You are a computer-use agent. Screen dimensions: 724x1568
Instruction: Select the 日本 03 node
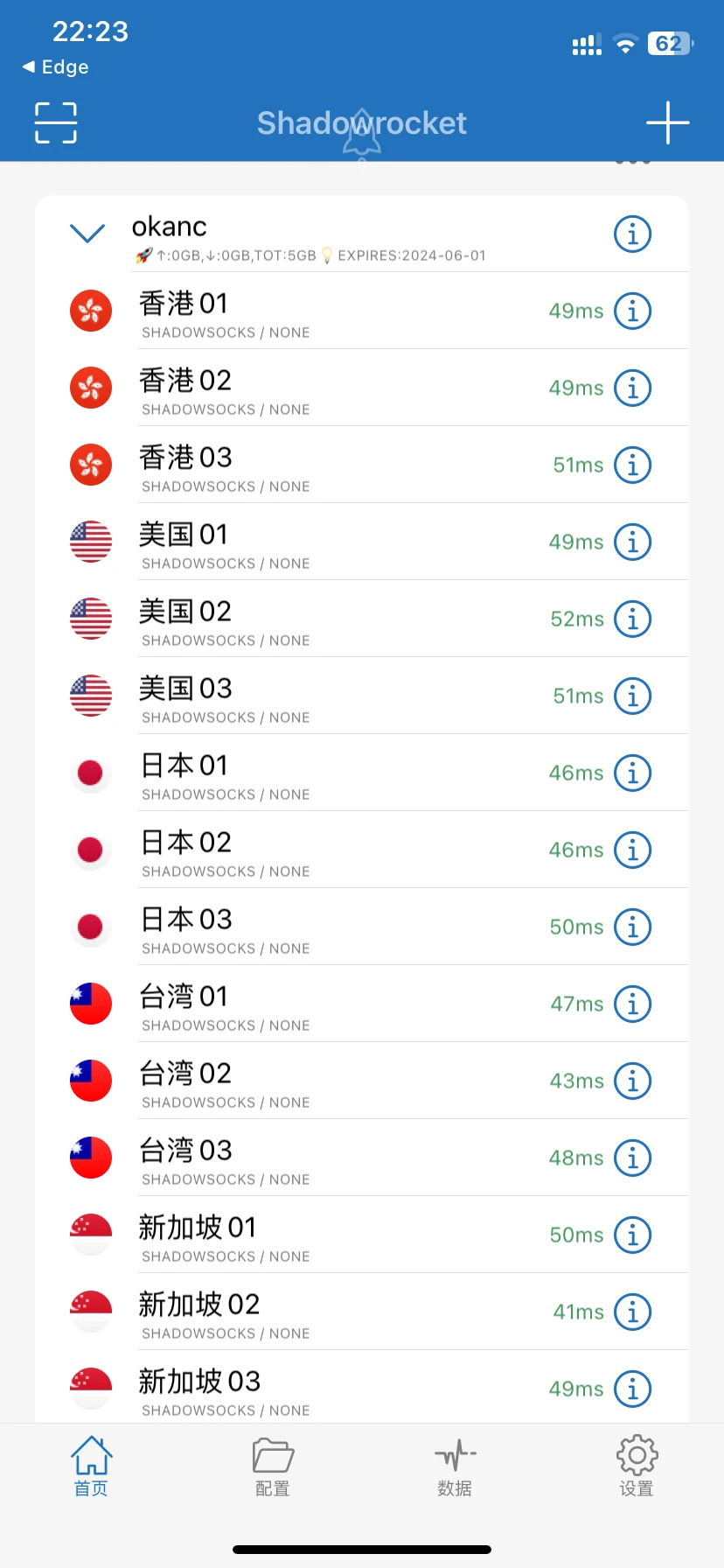[332, 927]
